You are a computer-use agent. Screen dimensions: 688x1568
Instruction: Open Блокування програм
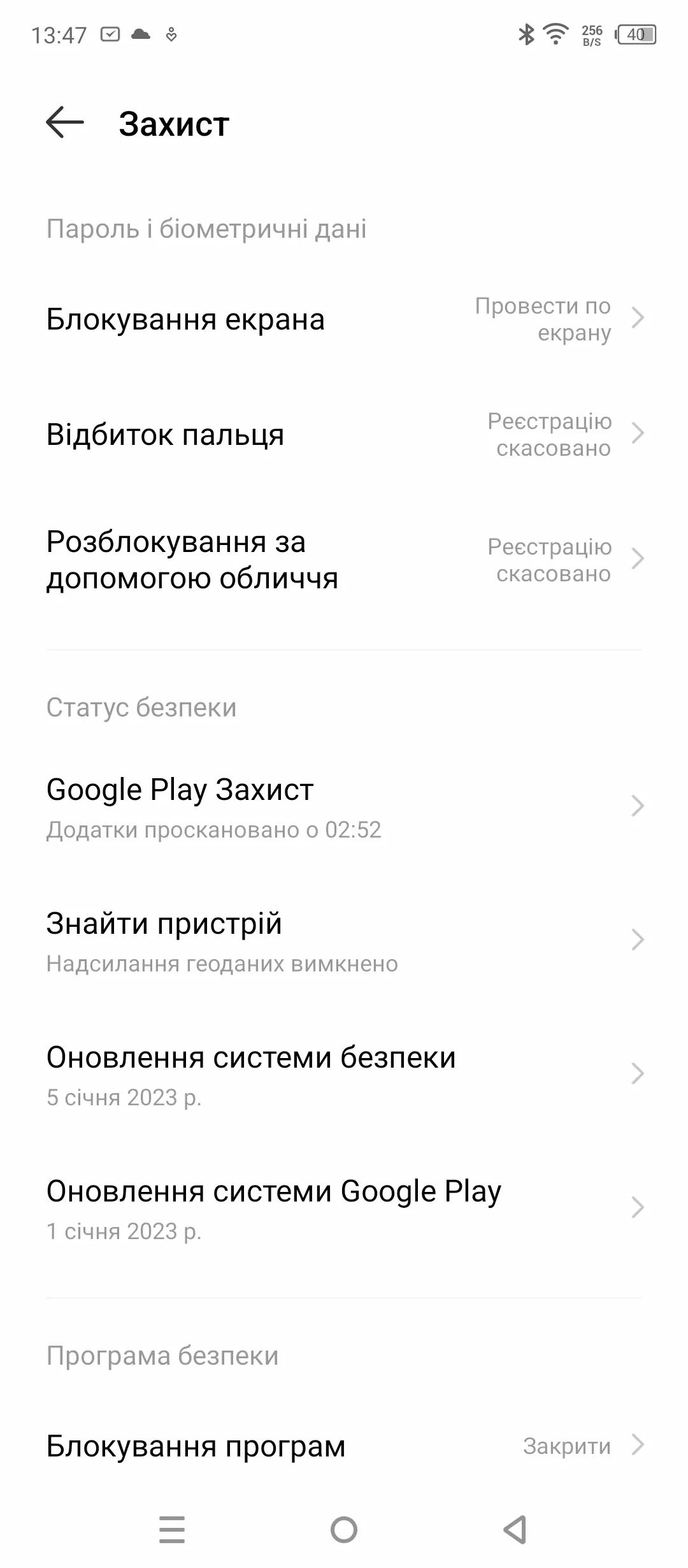click(344, 1446)
